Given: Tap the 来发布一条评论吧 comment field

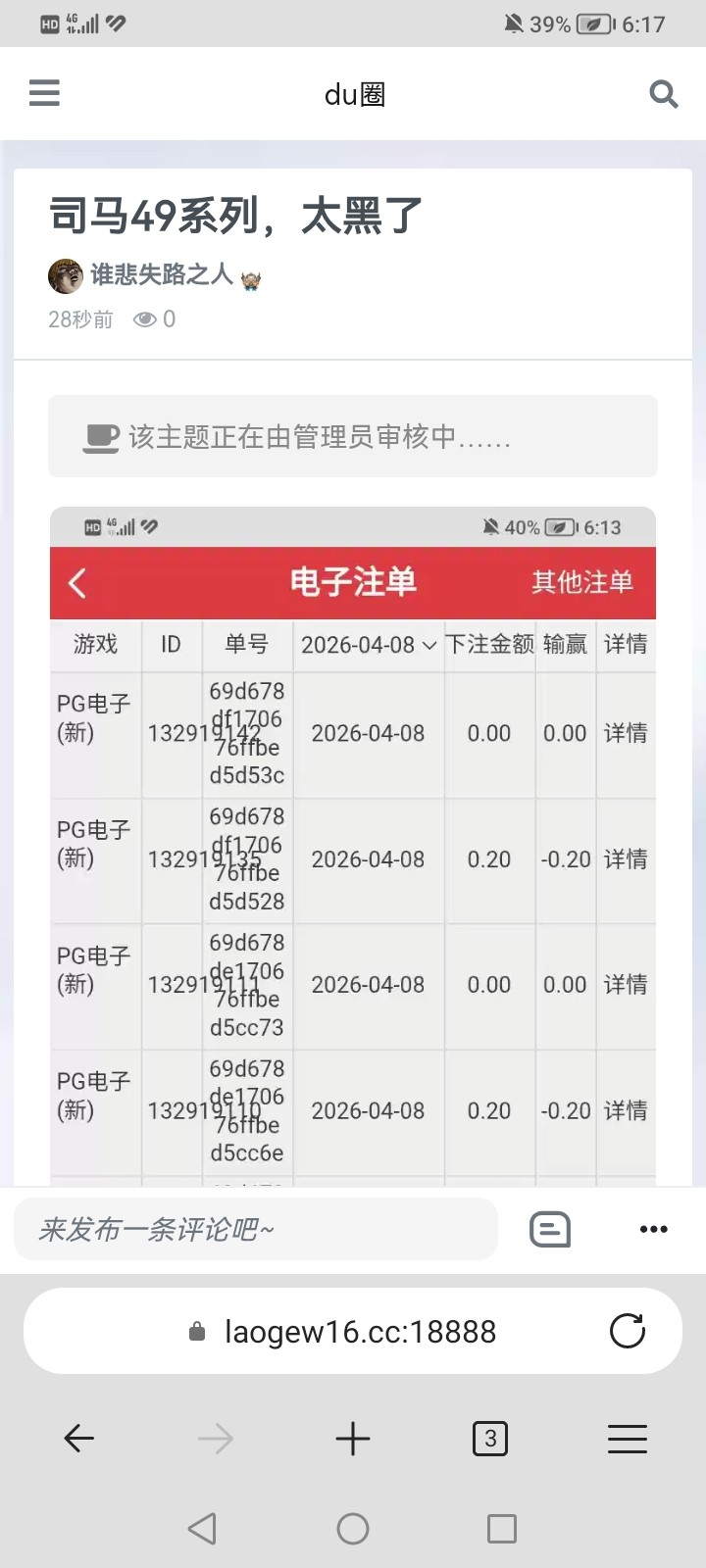Looking at the screenshot, I should click(255, 1229).
